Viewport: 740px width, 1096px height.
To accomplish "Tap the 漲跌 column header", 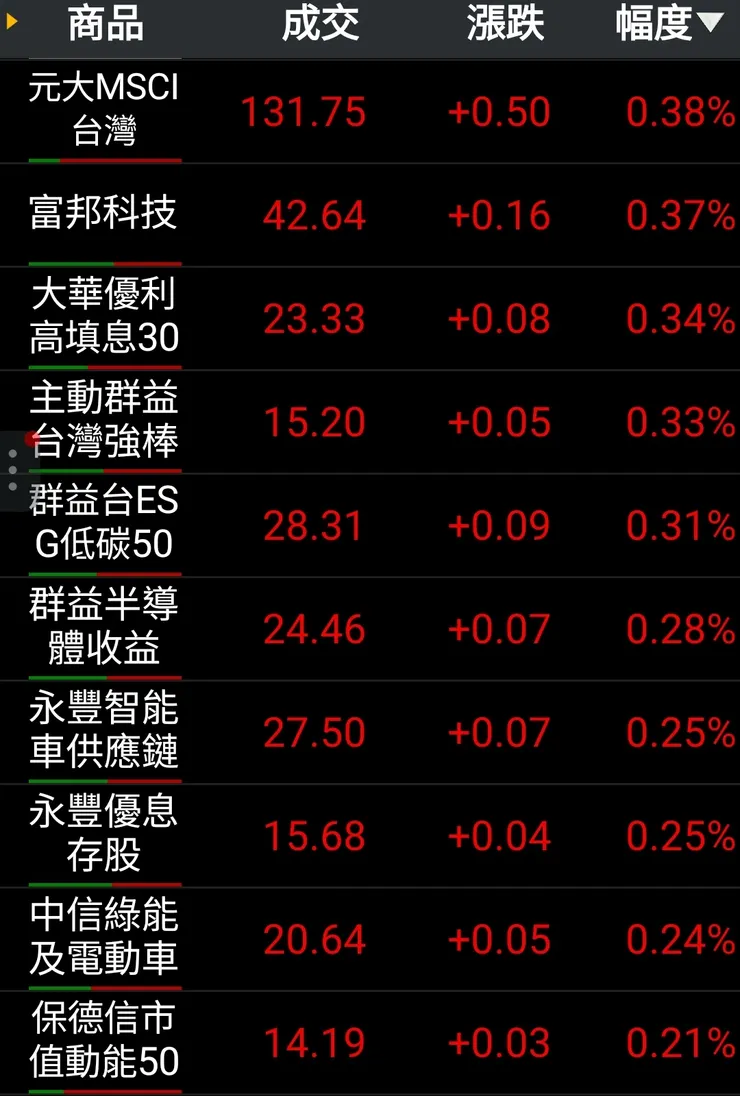I will 505,25.
